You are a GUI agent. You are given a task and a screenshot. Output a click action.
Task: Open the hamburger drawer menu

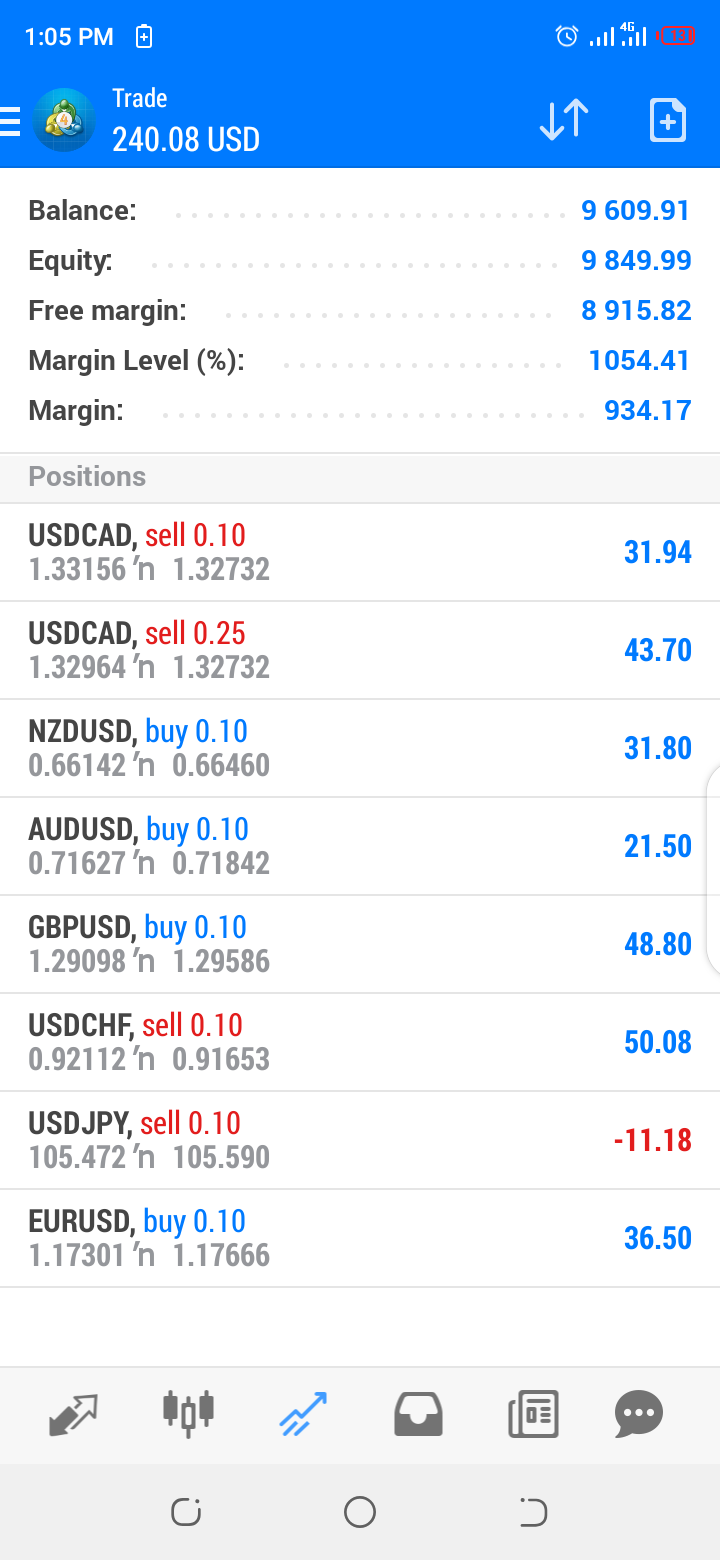[10, 120]
